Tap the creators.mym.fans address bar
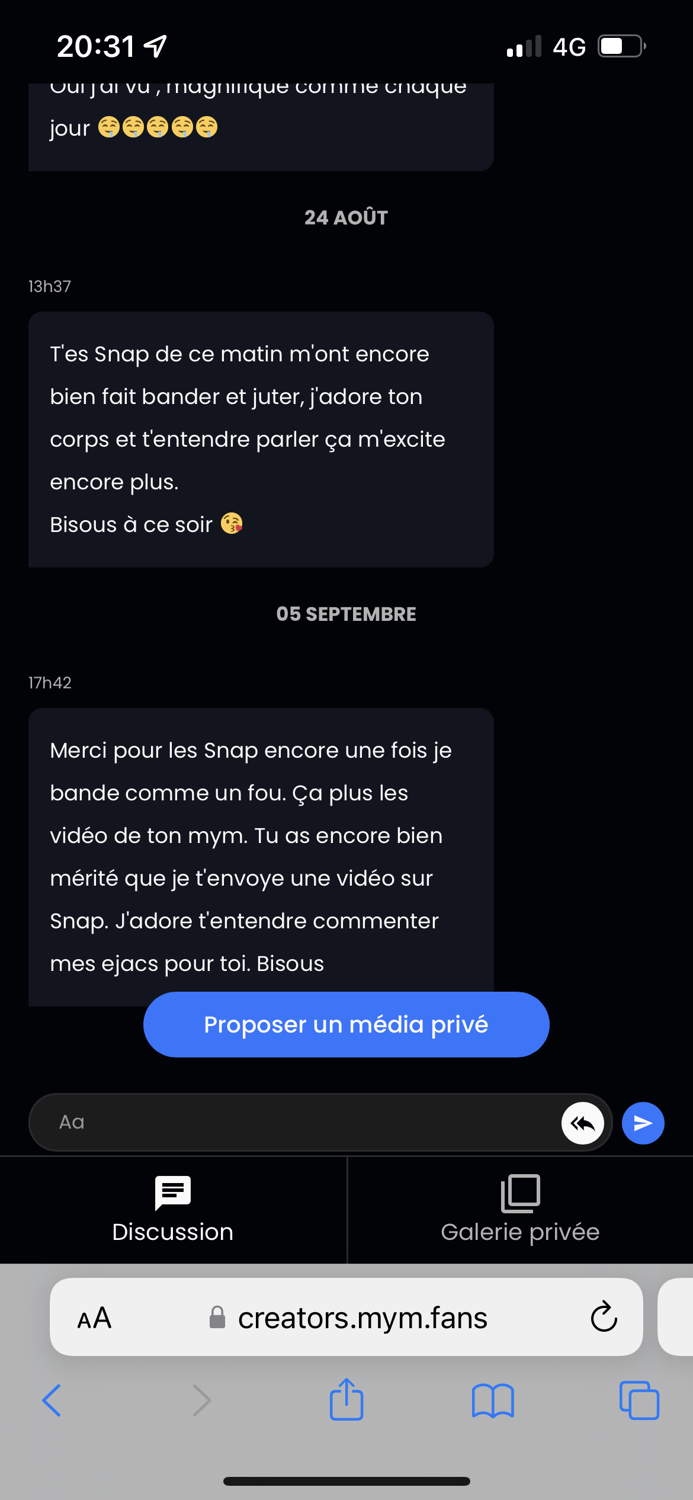This screenshot has width=693, height=1500. [x=346, y=1317]
